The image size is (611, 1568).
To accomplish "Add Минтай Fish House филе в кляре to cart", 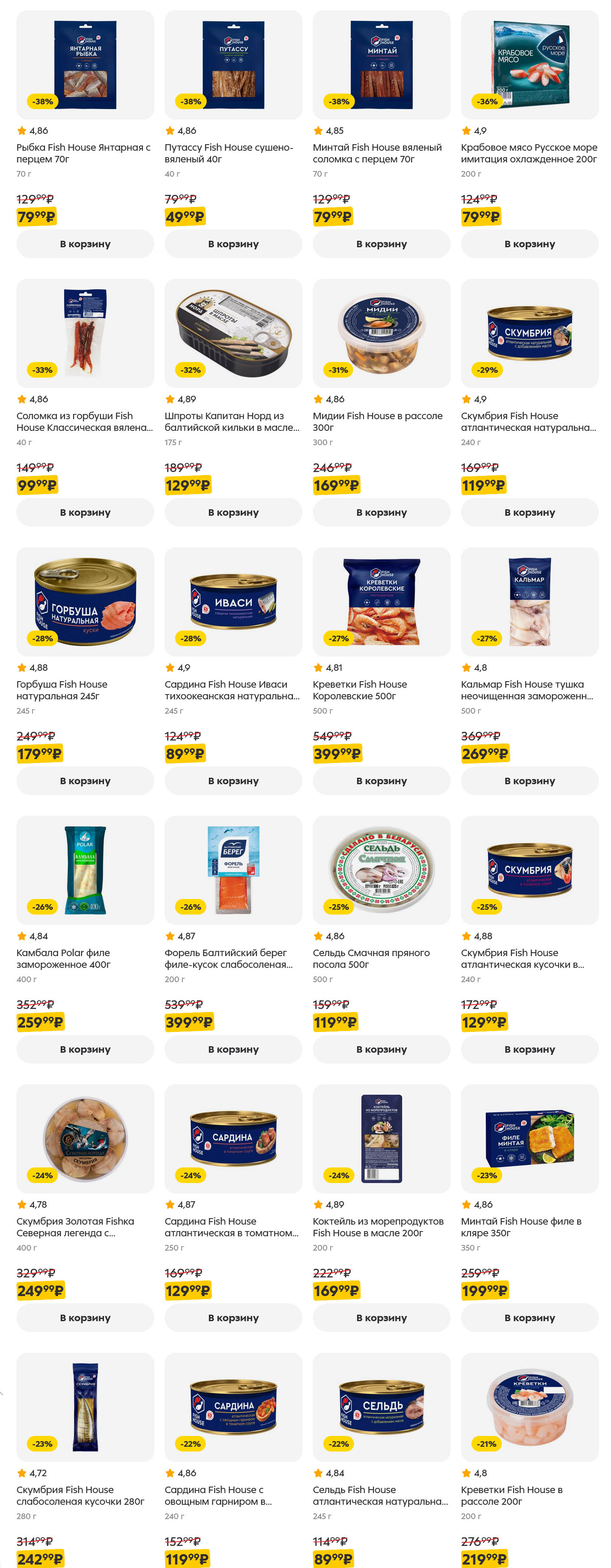I will 529,1317.
